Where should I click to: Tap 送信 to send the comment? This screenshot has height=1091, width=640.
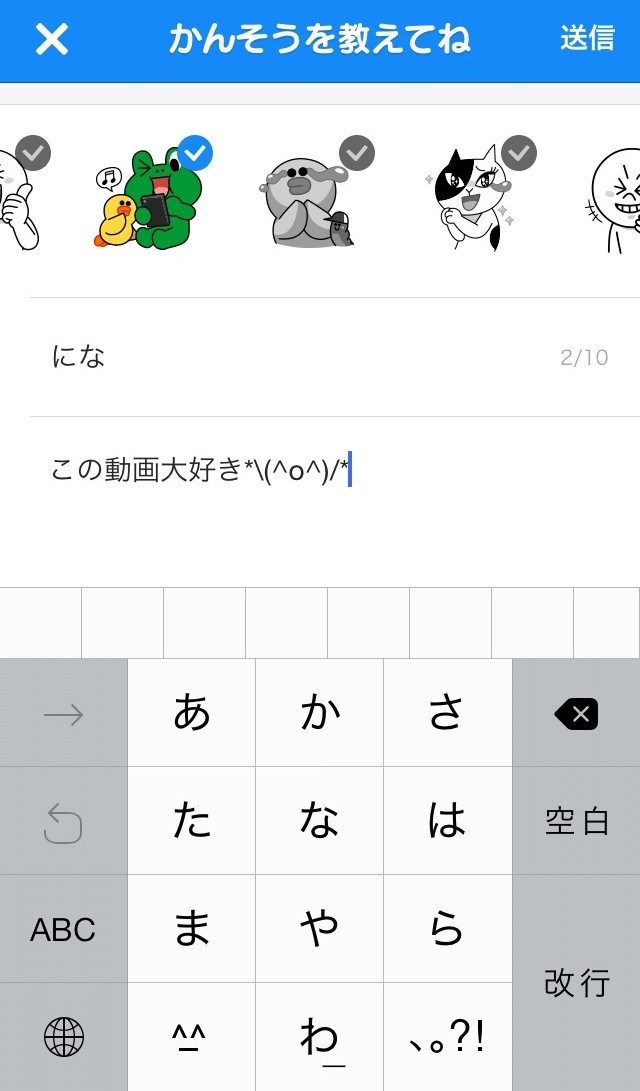pos(587,39)
